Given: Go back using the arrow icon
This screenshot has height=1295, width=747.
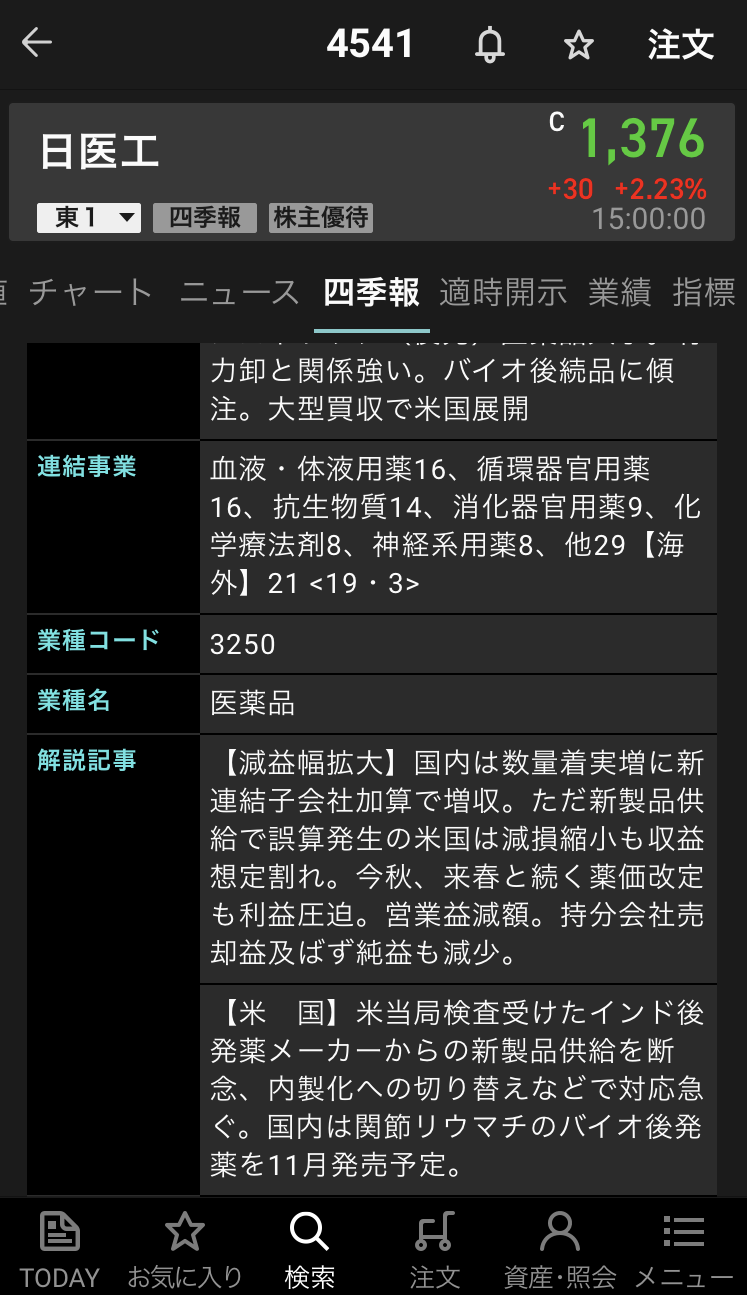Looking at the screenshot, I should point(37,43).
